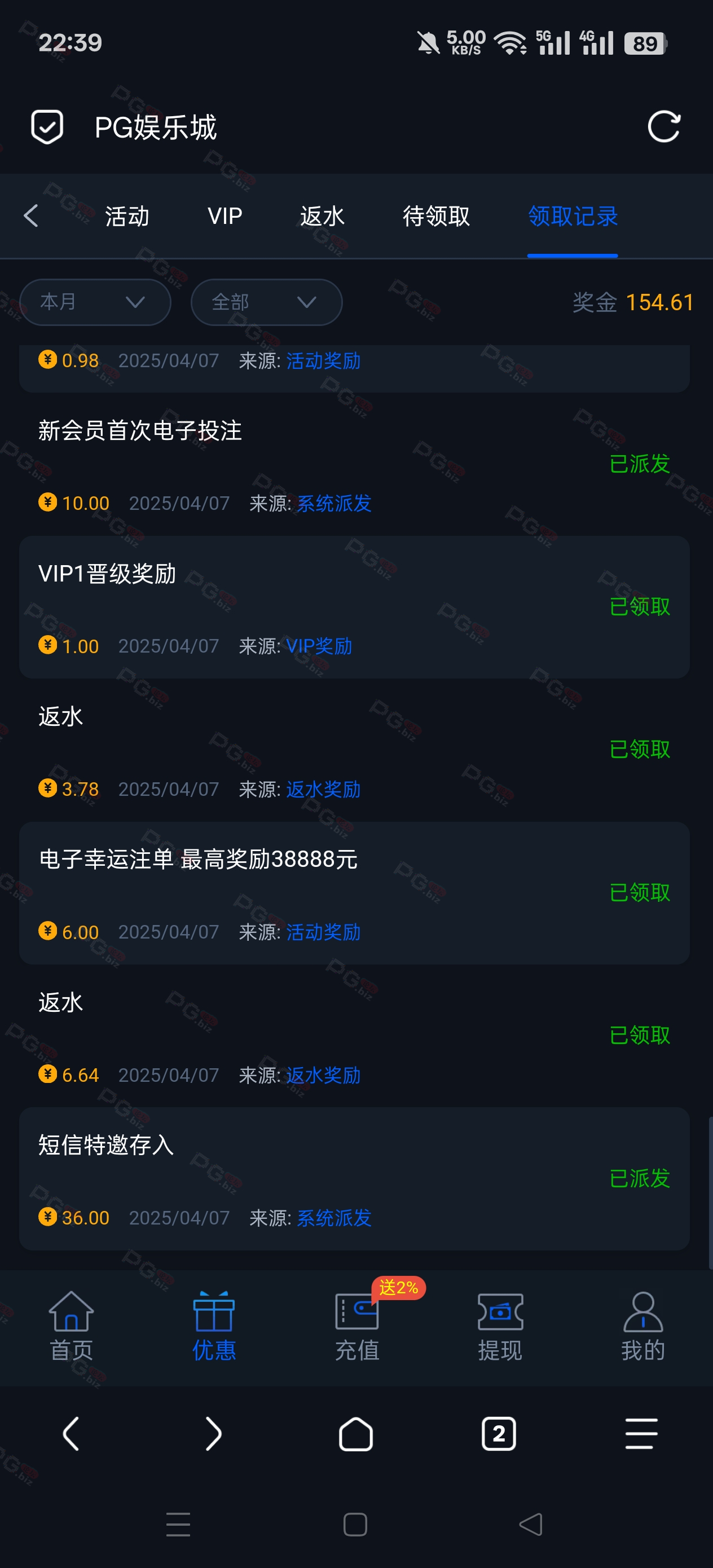Viewport: 713px width, 1568px height.
Task: Tap the site security shield icon
Action: point(47,126)
